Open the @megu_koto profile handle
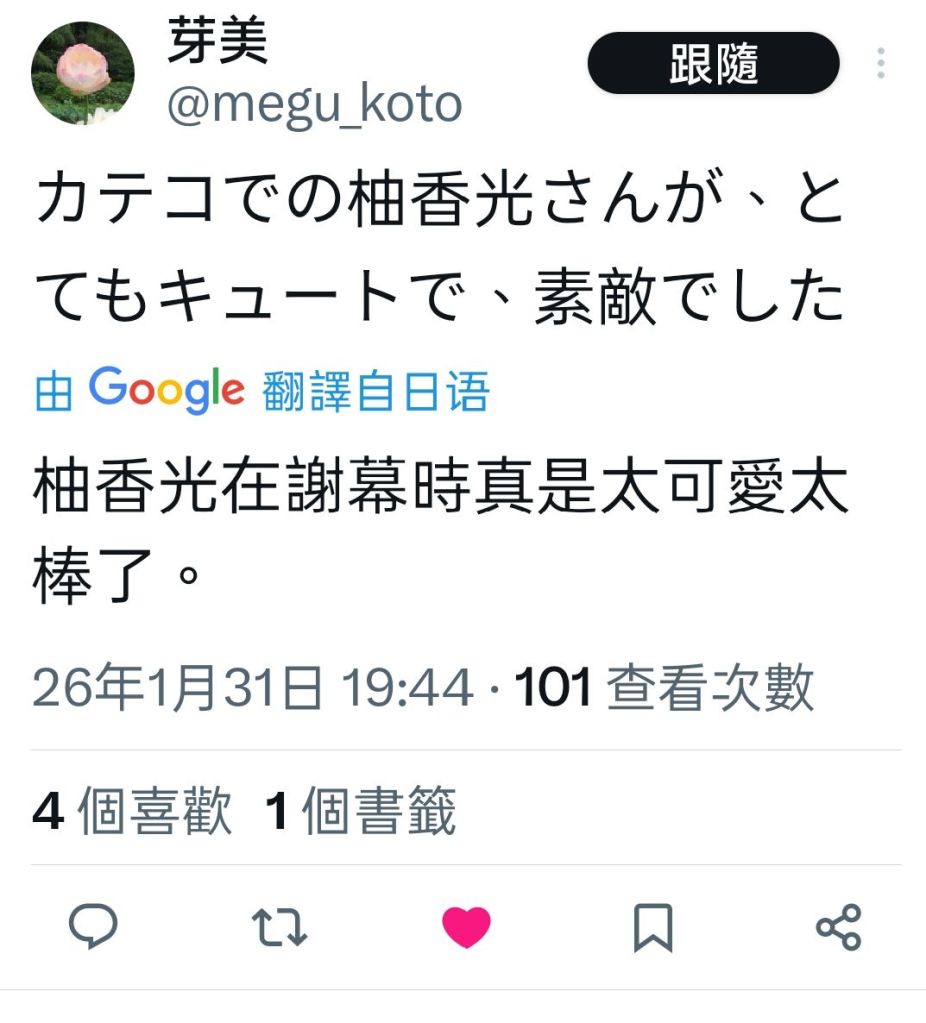The height and width of the screenshot is (1023, 926). click(x=313, y=104)
